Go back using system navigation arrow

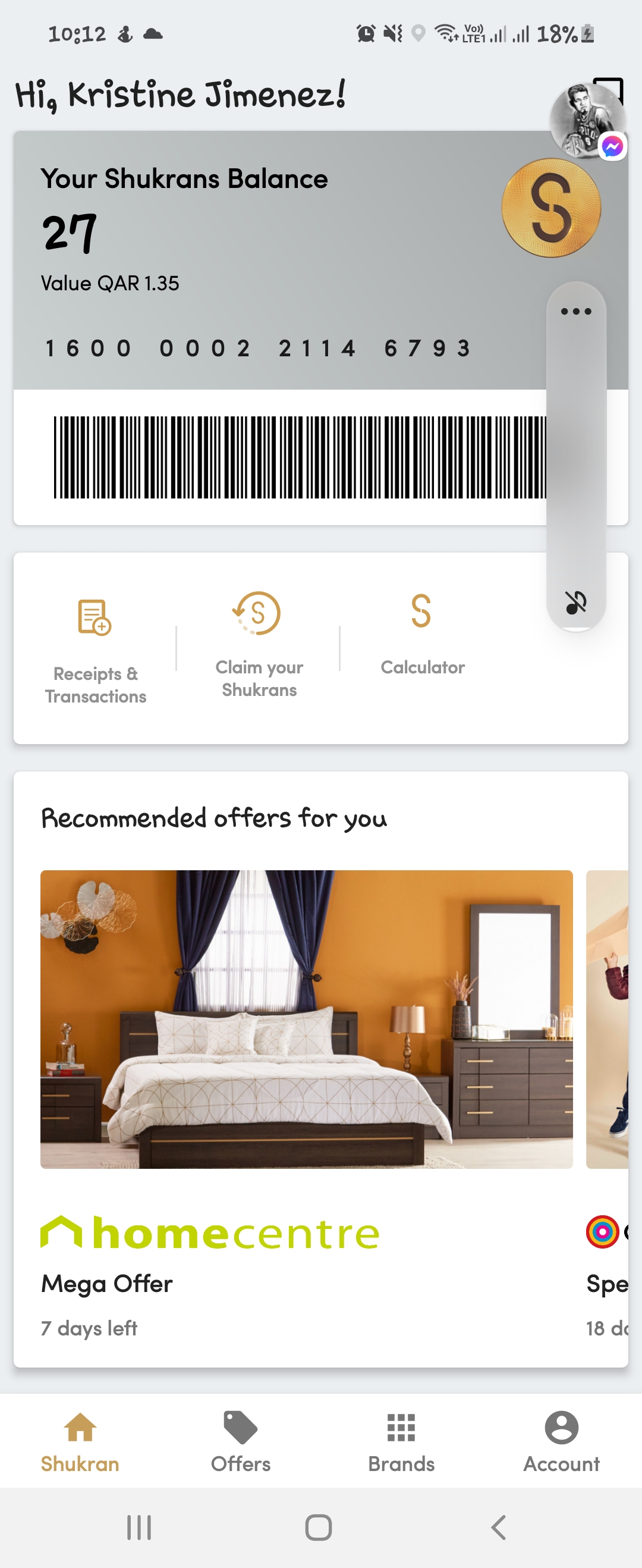[498, 1527]
